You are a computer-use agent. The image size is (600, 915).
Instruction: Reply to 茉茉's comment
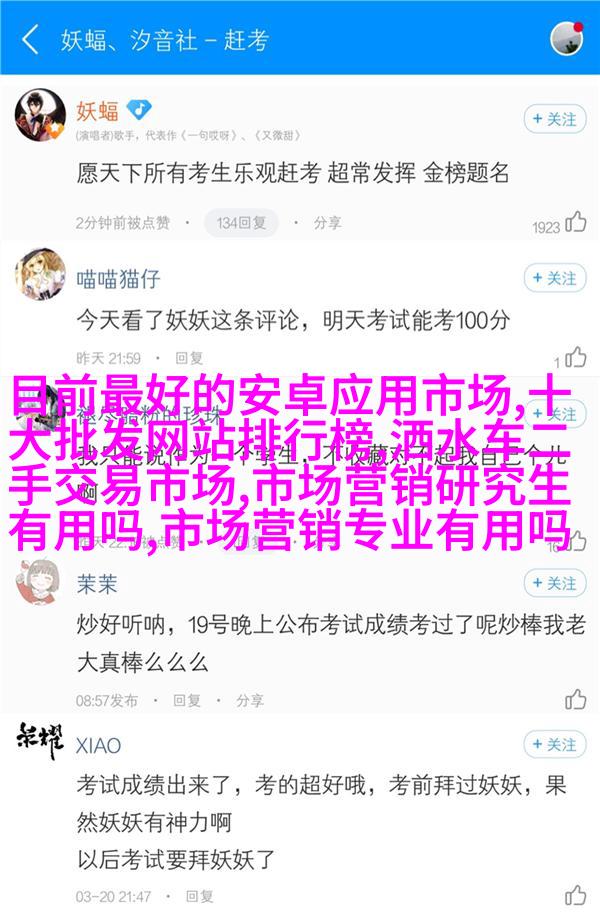(188, 699)
